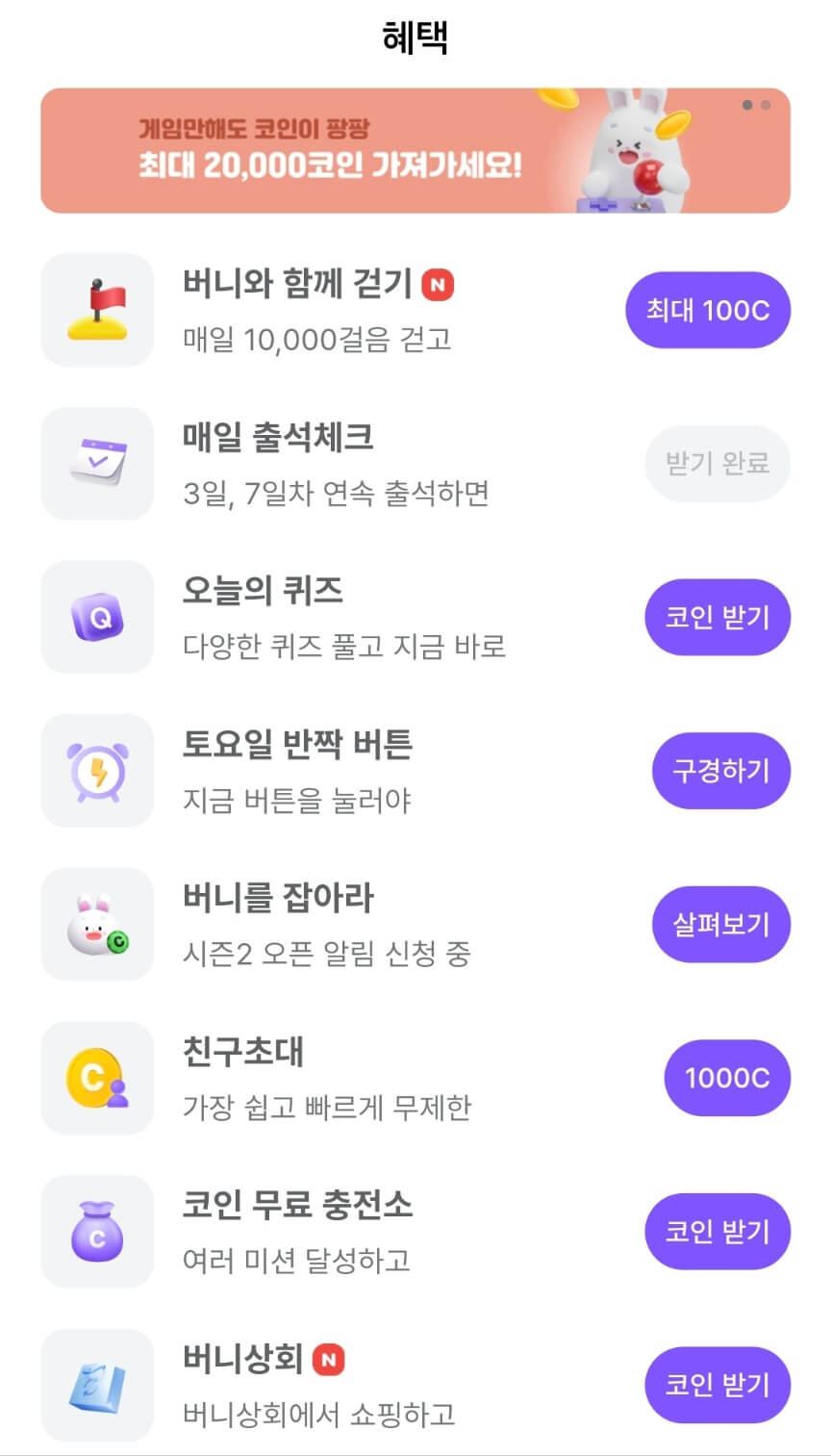Open the 20,000코인 promotional banner
This screenshot has height=1456, width=831.
click(x=415, y=149)
